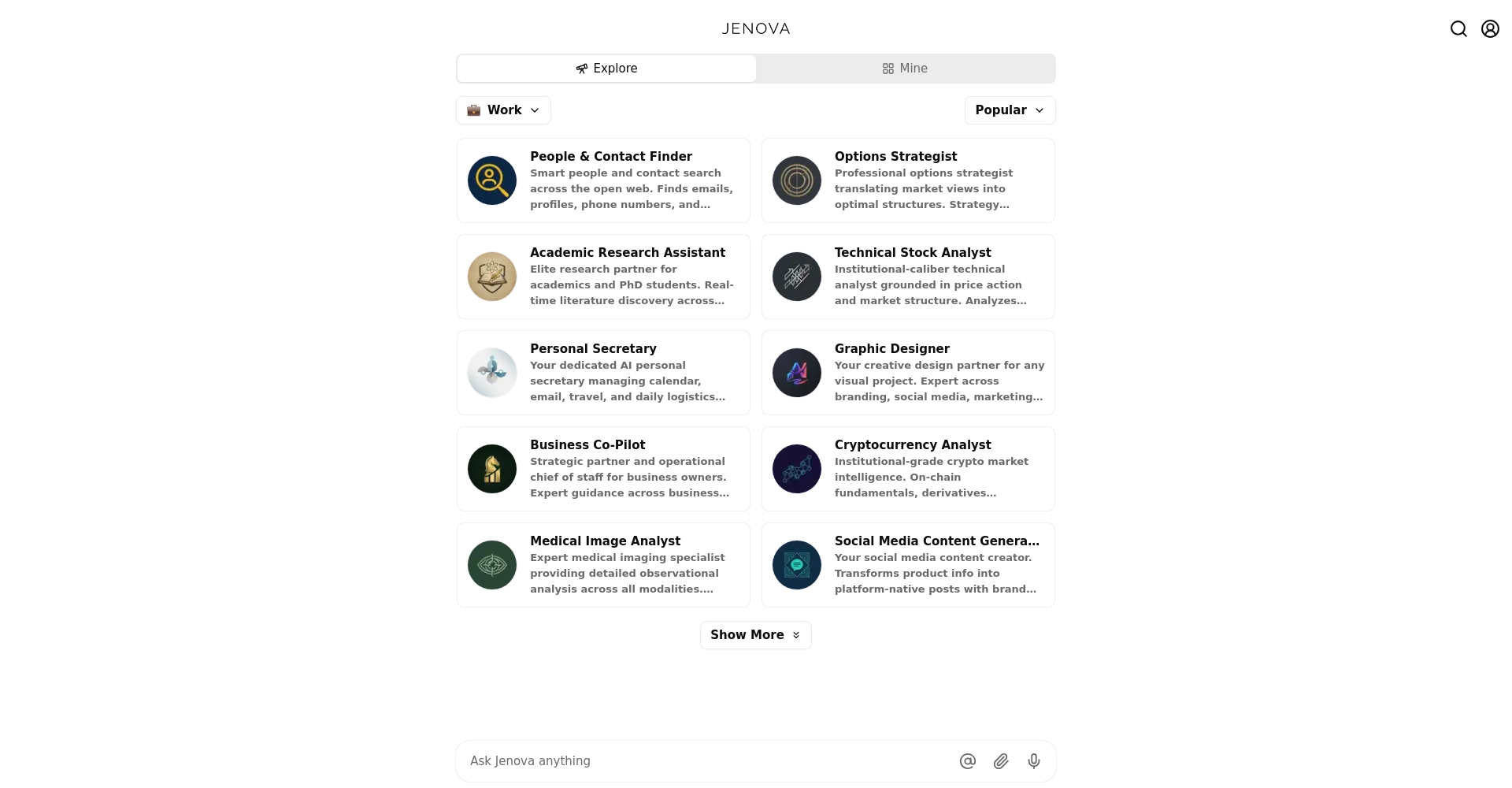The height and width of the screenshot is (788, 1512).
Task: Open the Options Strategist card
Action: click(x=908, y=180)
